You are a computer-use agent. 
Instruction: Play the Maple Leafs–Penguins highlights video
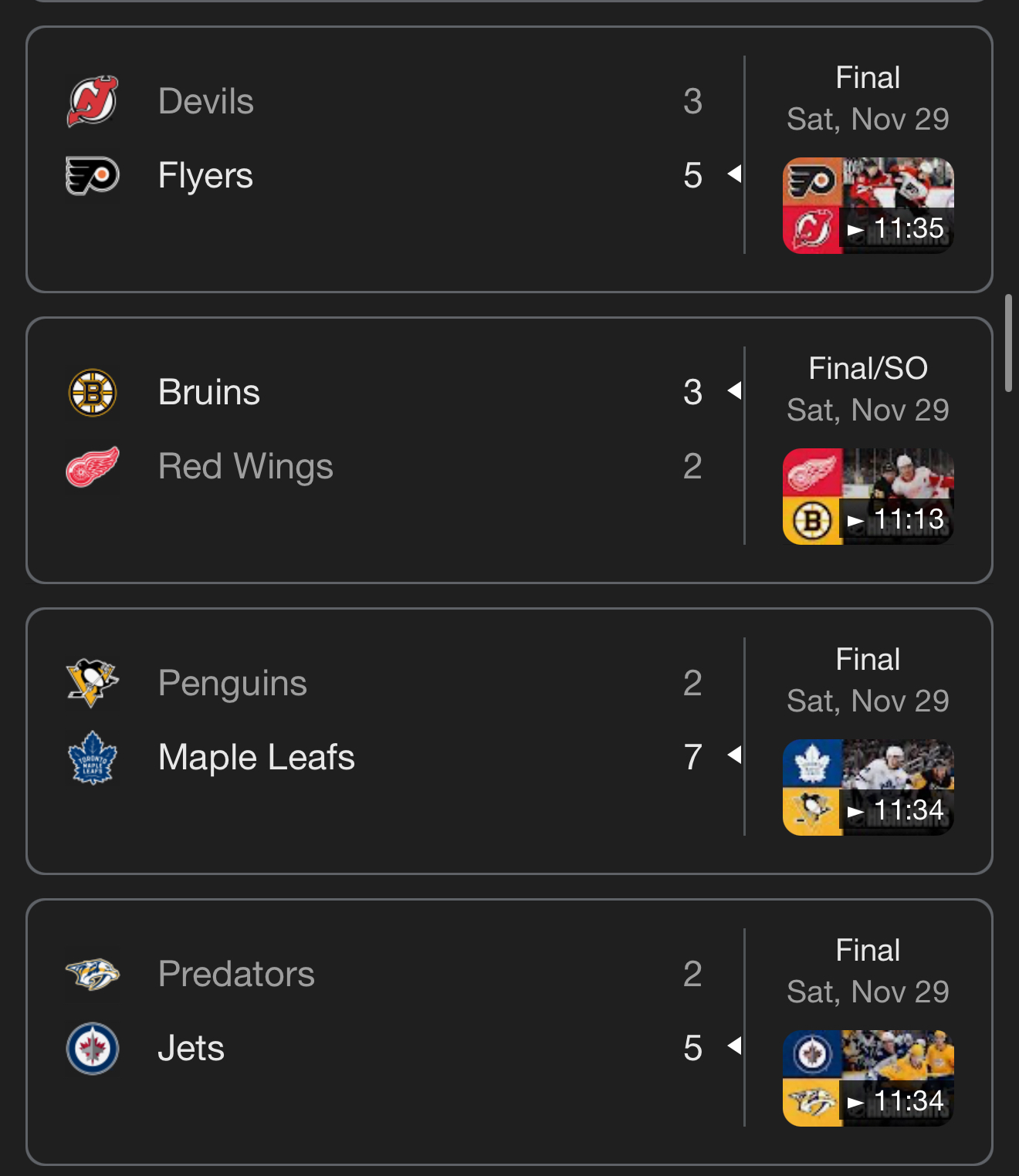(x=868, y=787)
